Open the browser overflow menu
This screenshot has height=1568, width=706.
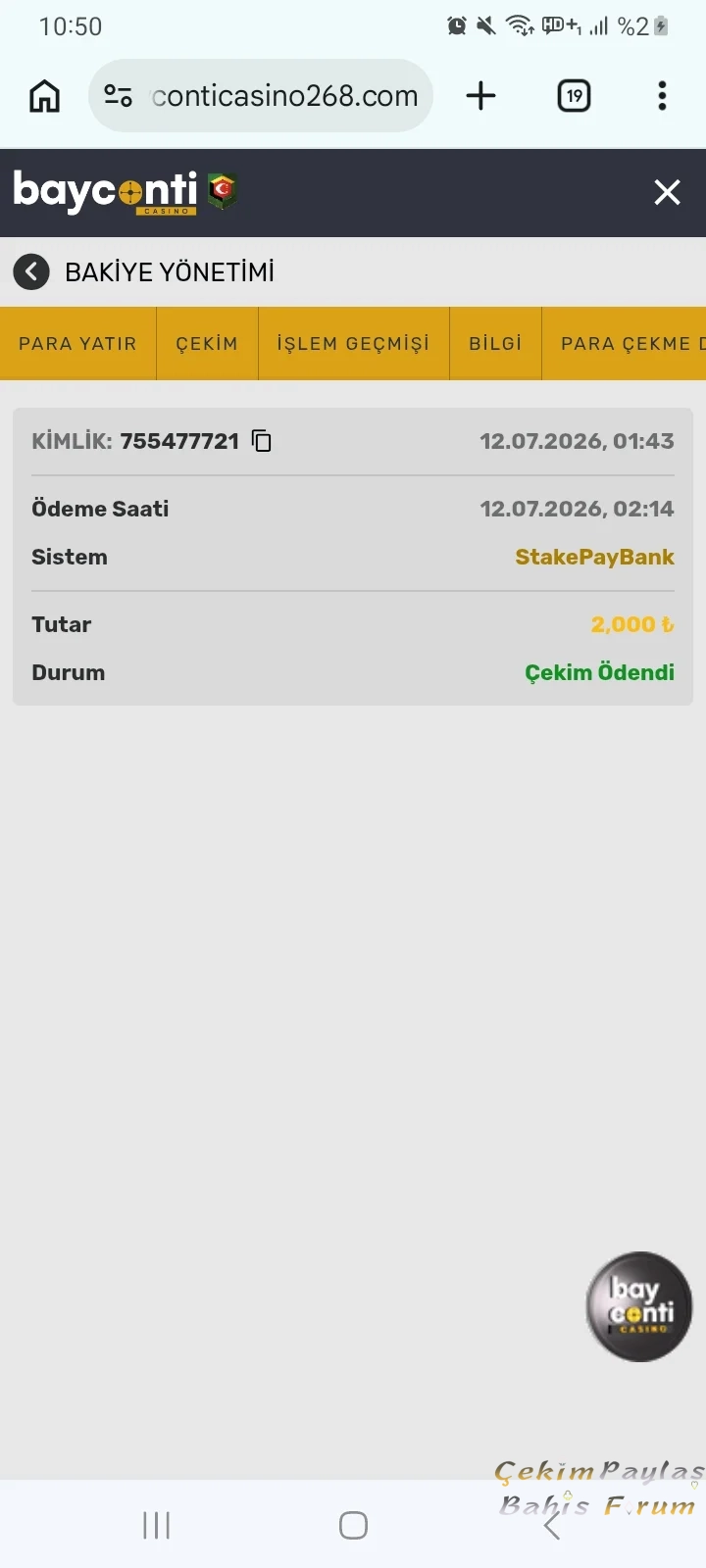662,96
